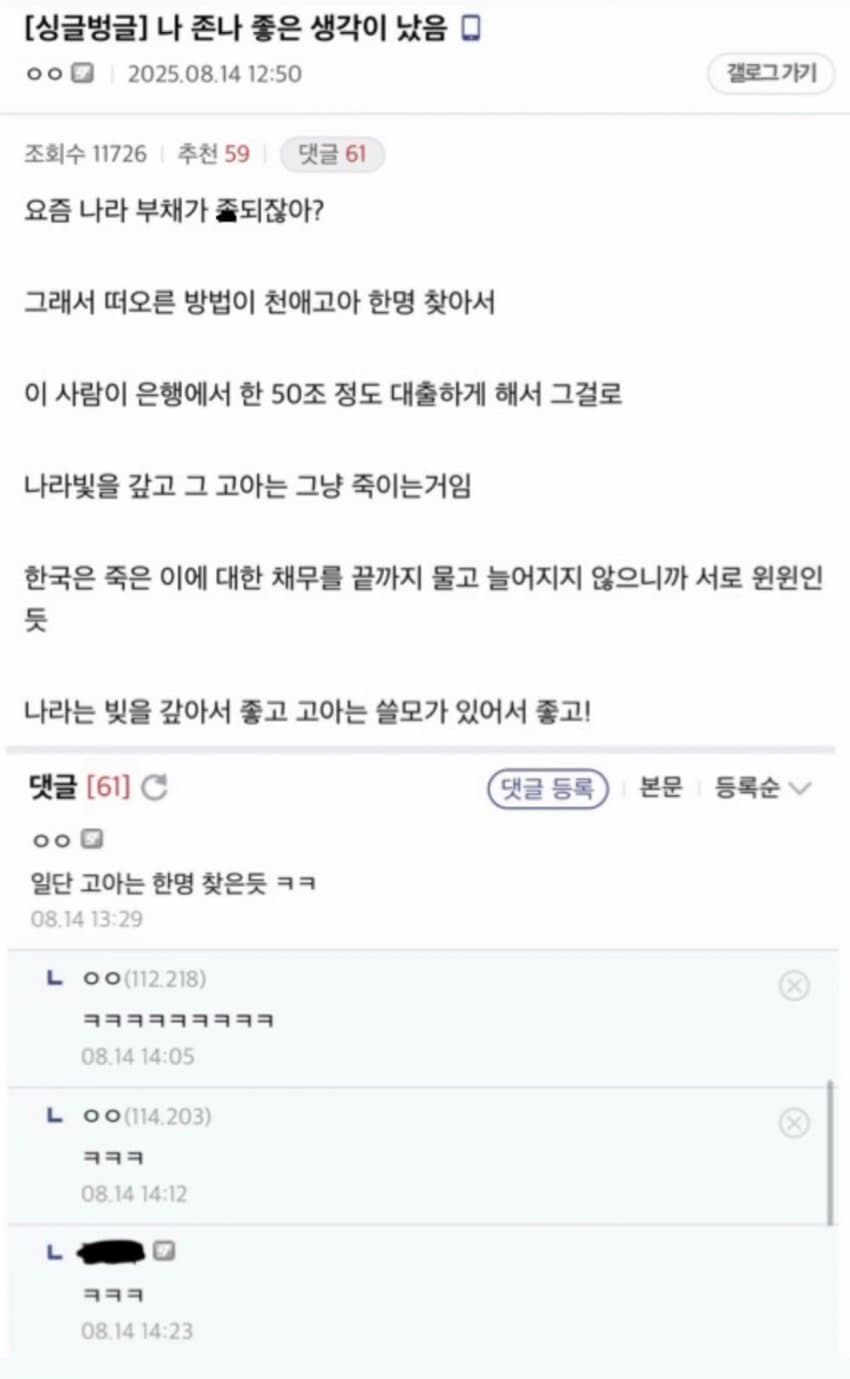Delete the reply from ㅇㅇ(112.218)
Image resolution: width=850 pixels, height=1379 pixels.
[x=794, y=986]
